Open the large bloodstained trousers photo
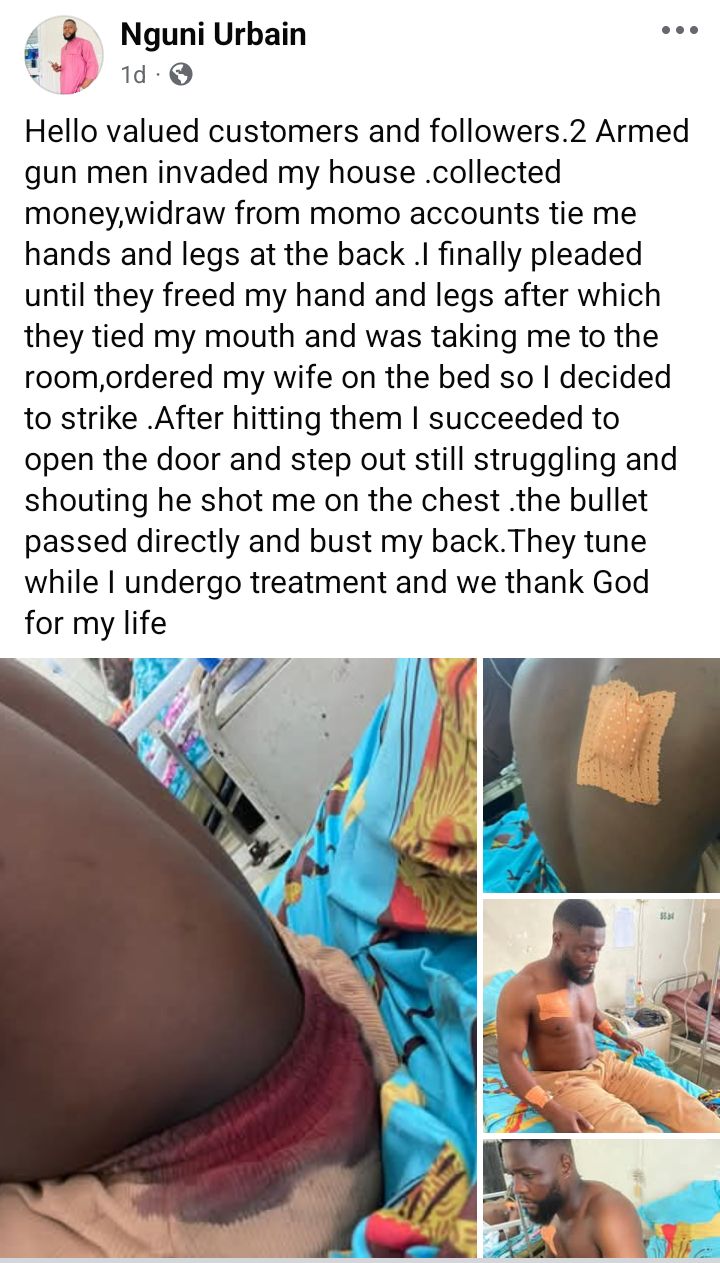This screenshot has width=720, height=1263. pyautogui.click(x=238, y=956)
